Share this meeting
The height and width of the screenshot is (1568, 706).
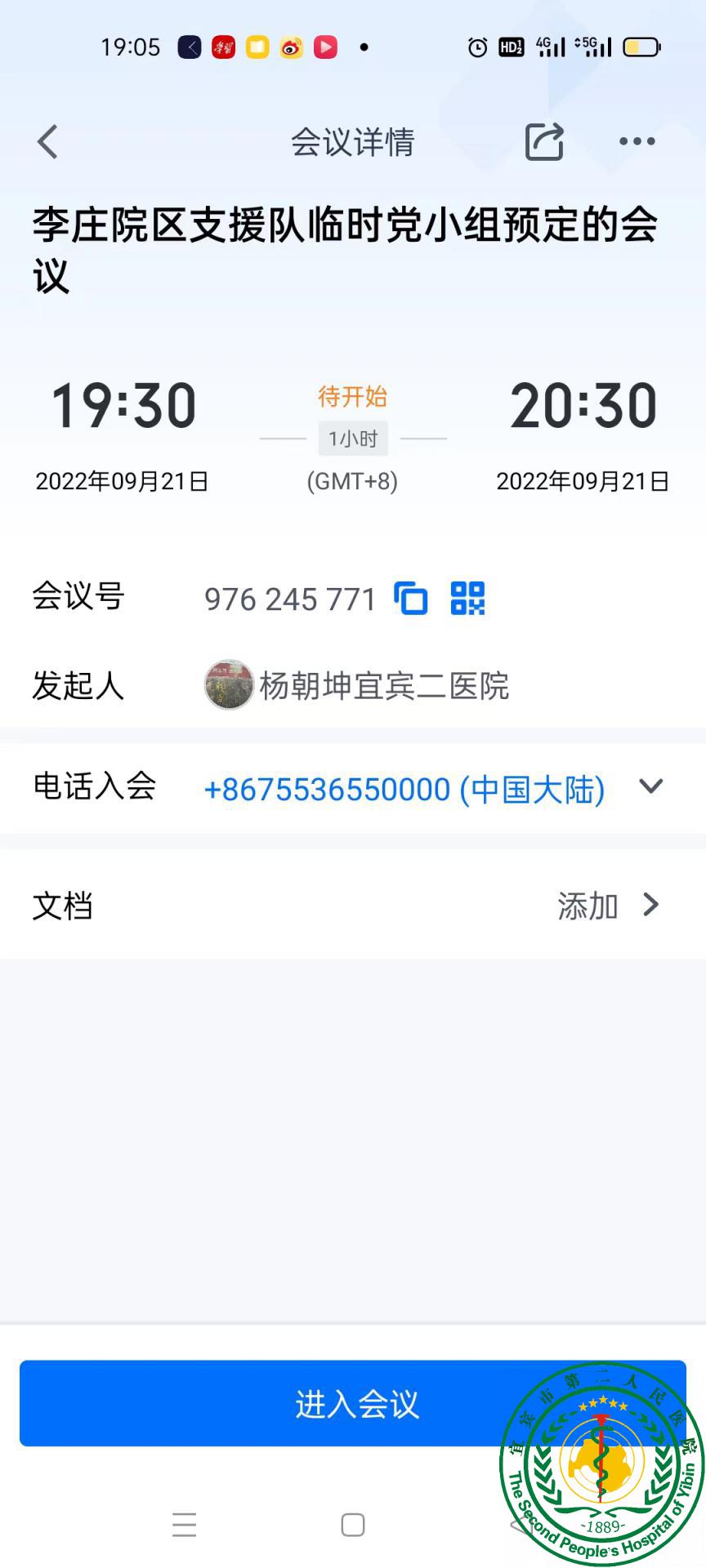(x=544, y=142)
